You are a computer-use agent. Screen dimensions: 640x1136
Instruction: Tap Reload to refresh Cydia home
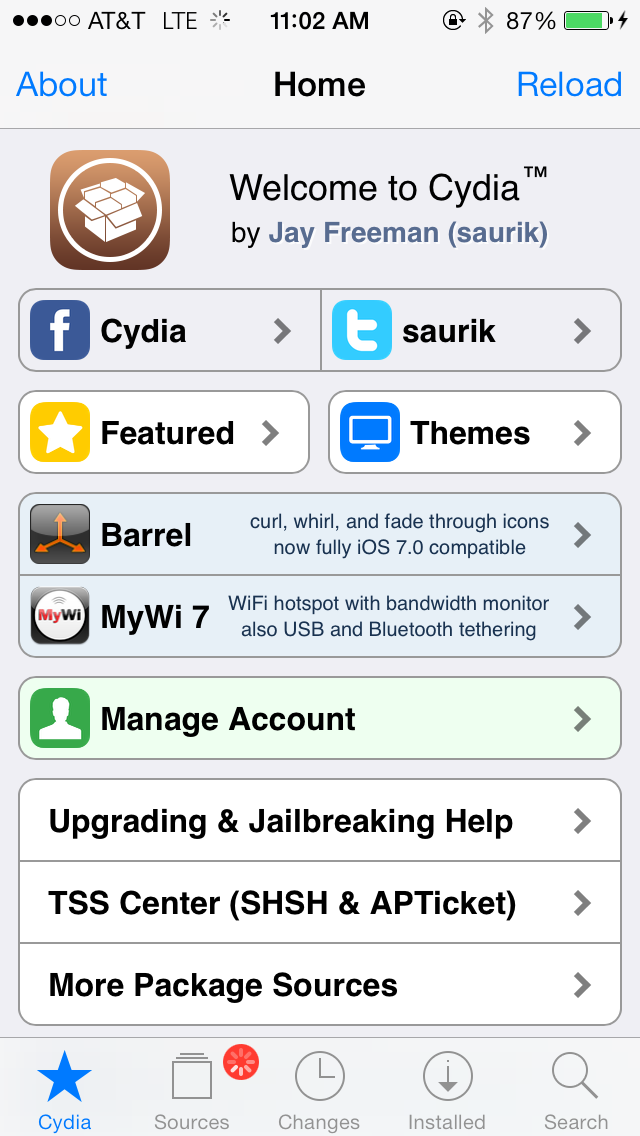[569, 84]
